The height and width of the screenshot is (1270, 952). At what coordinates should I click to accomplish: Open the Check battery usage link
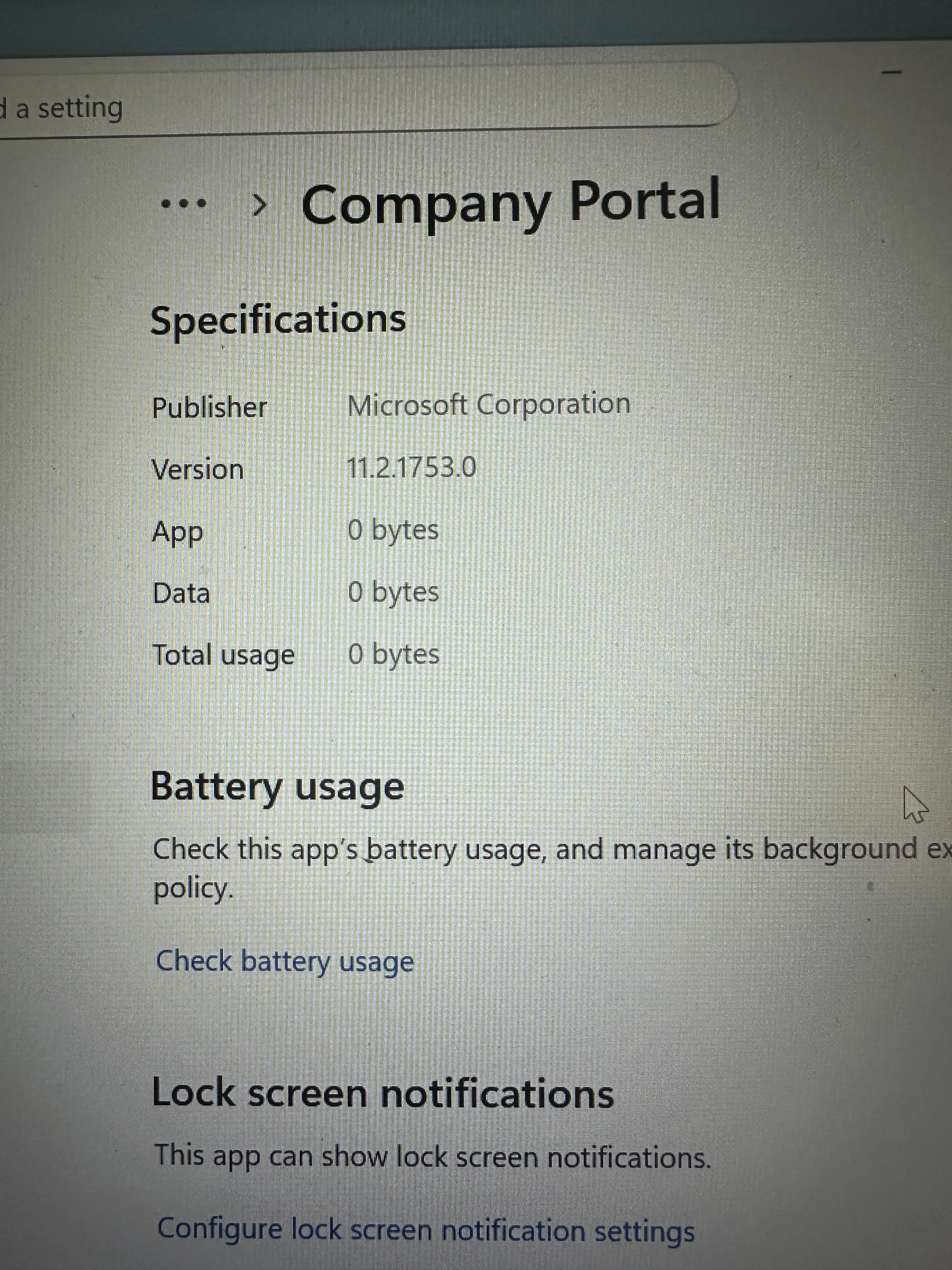(x=285, y=962)
